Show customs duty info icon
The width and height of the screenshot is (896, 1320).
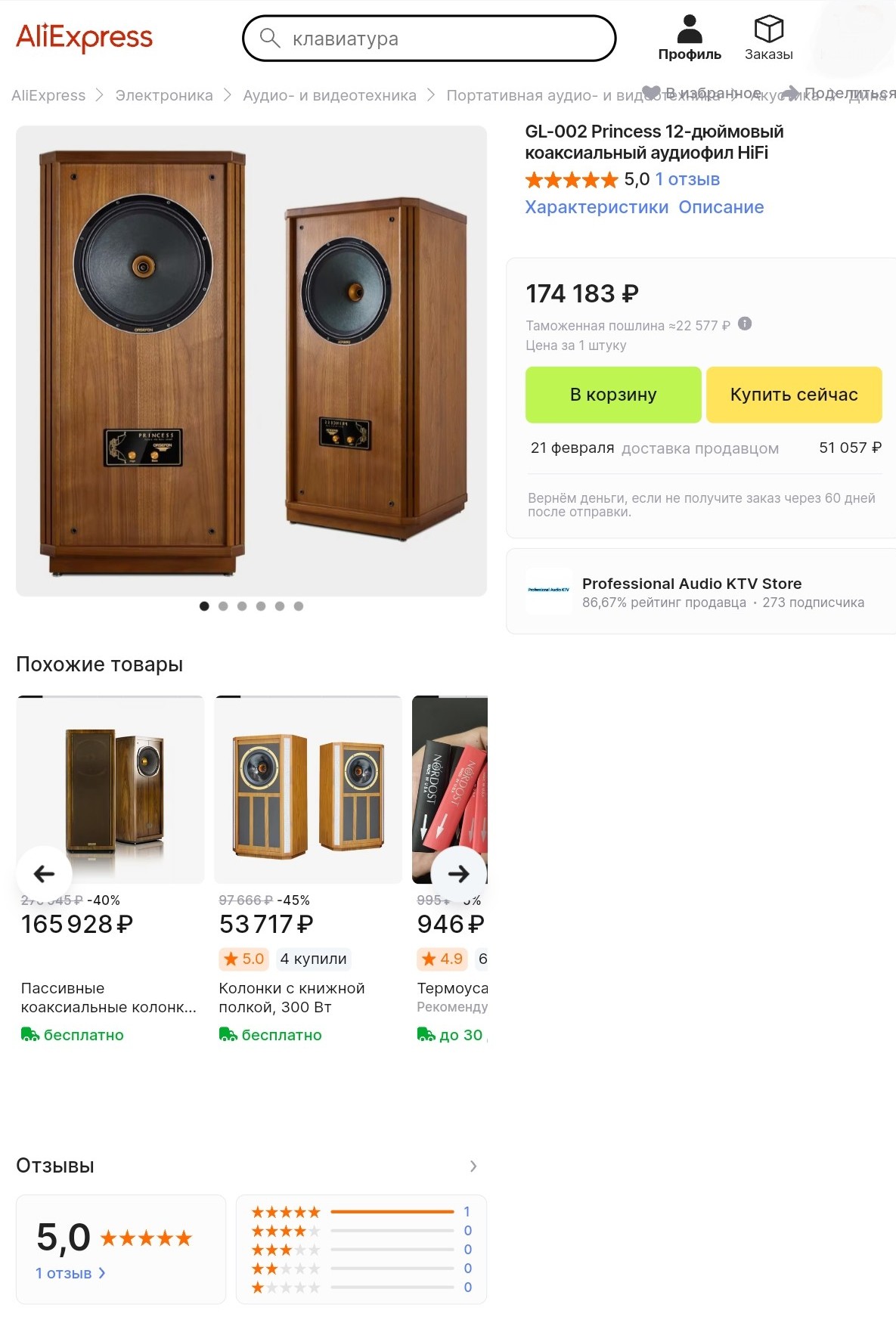coord(745,324)
